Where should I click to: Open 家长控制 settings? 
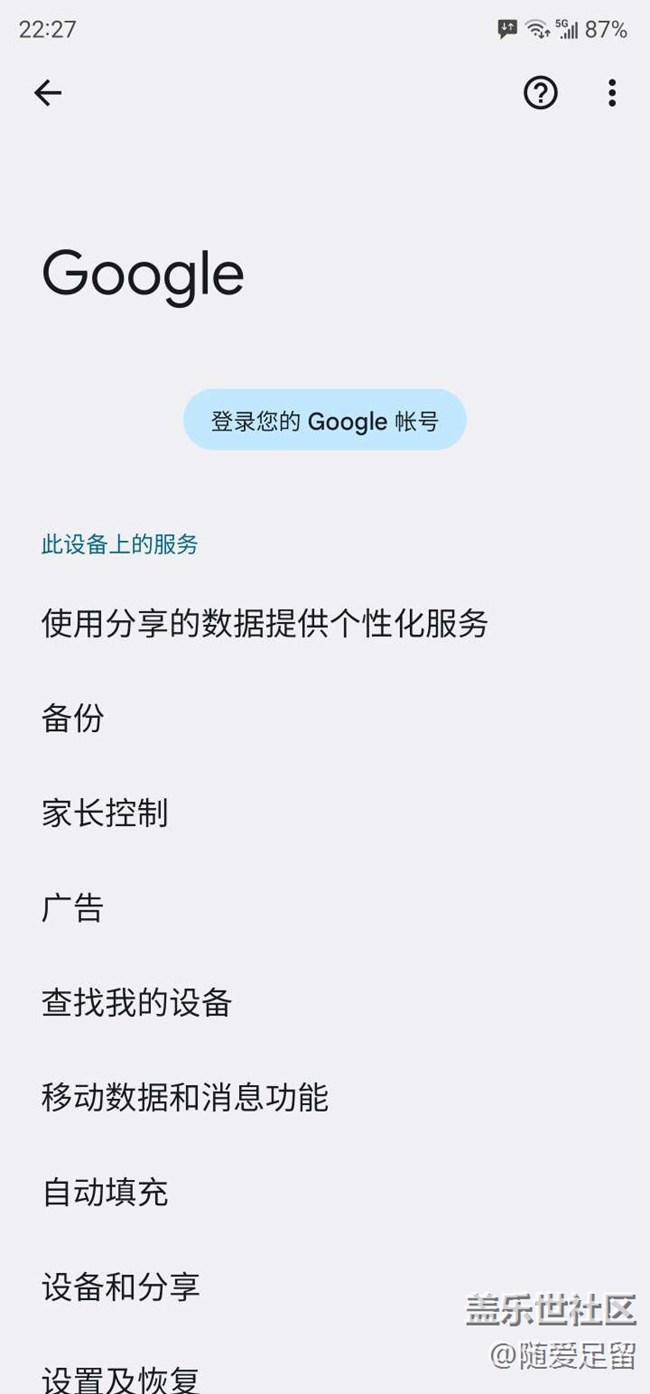pos(325,813)
